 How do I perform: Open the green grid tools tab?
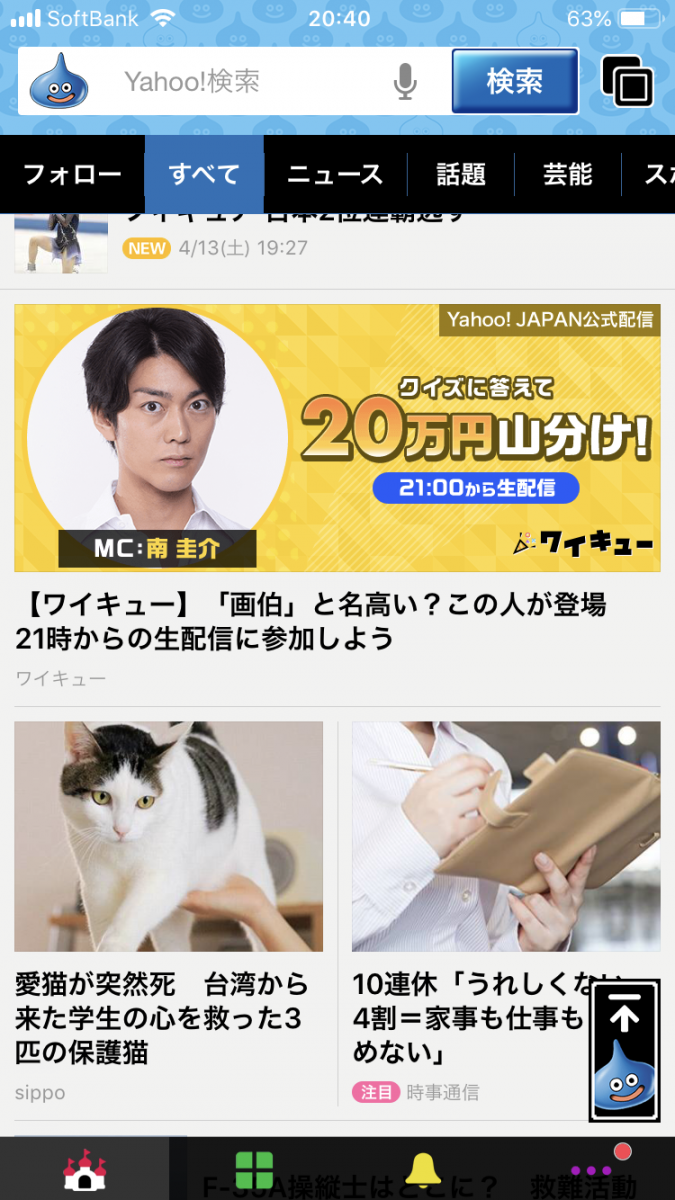[254, 1170]
